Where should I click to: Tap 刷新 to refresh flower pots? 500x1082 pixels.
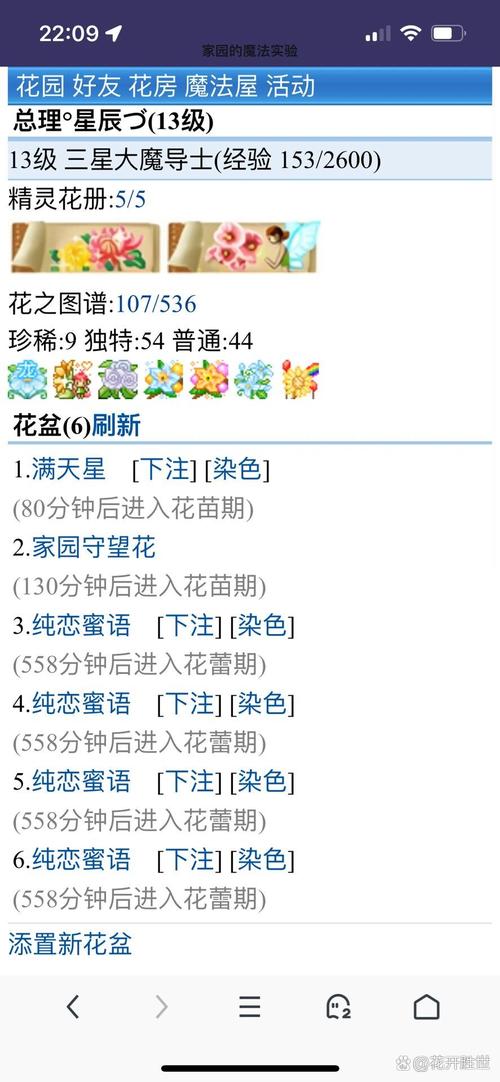pos(116,426)
